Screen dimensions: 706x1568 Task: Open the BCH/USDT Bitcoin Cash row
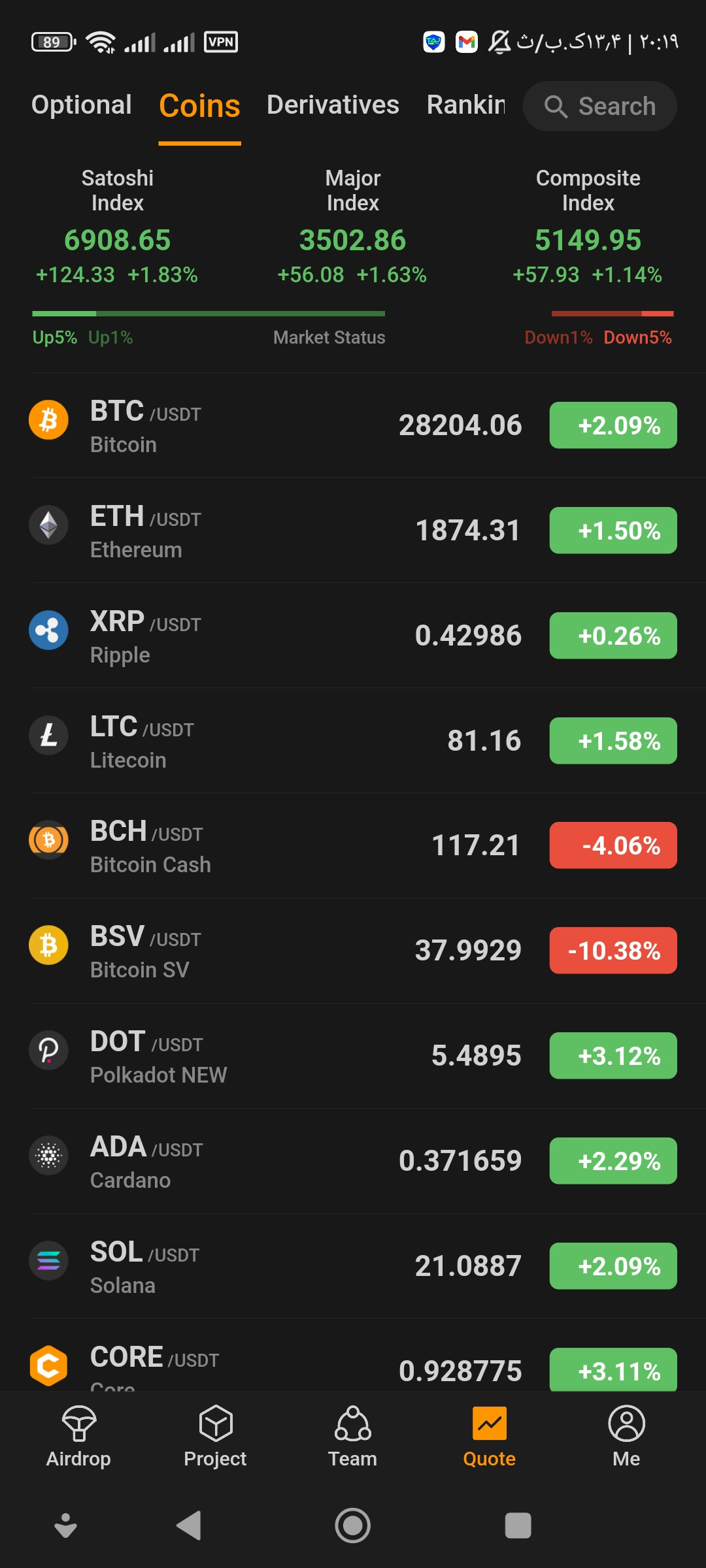(x=353, y=845)
